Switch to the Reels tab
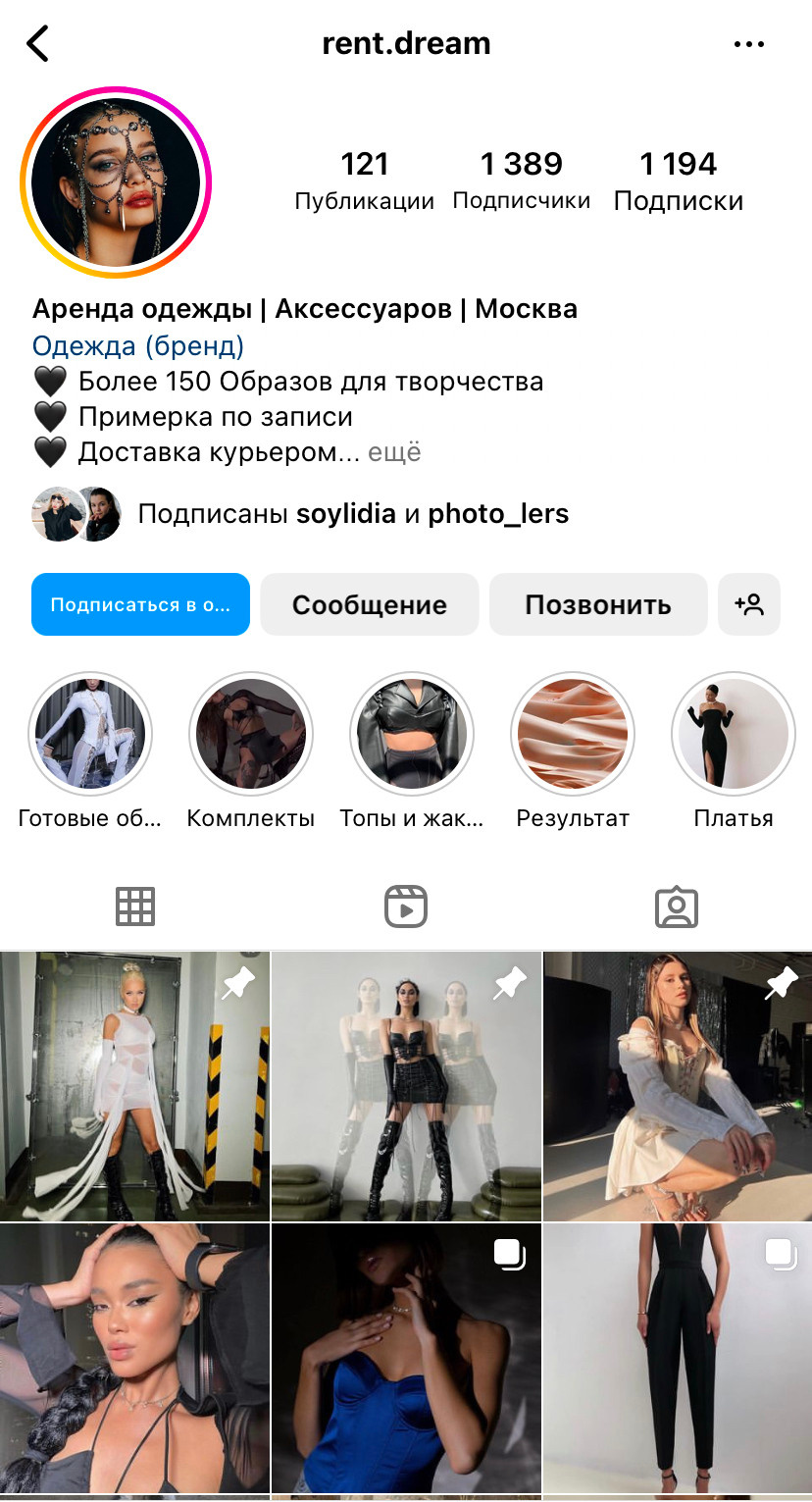The image size is (812, 1502). click(405, 906)
